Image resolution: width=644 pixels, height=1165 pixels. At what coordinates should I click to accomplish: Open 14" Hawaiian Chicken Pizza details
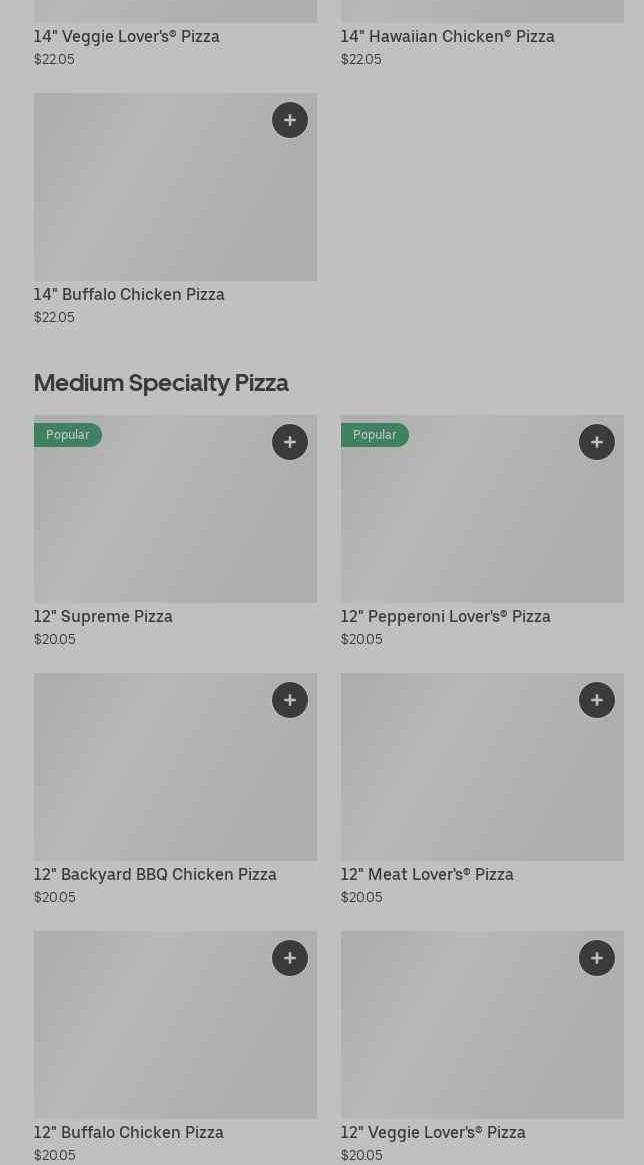447,36
